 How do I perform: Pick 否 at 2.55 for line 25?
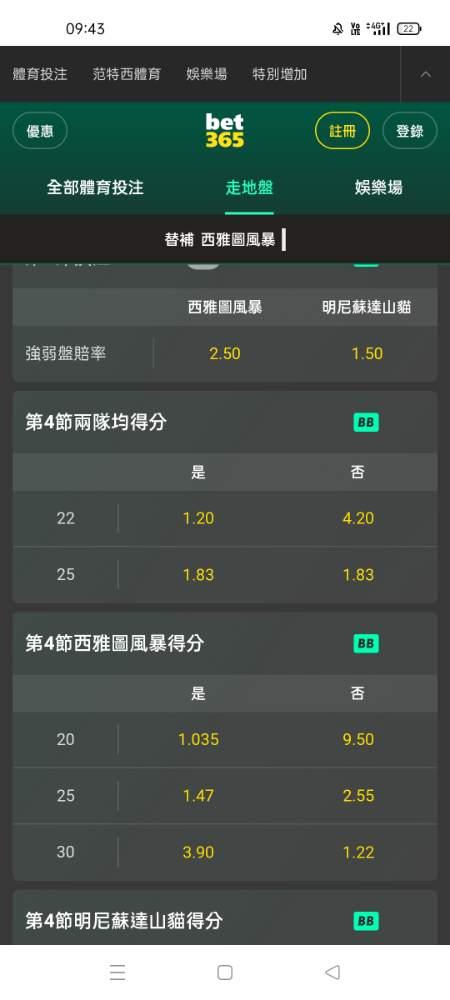click(358, 795)
